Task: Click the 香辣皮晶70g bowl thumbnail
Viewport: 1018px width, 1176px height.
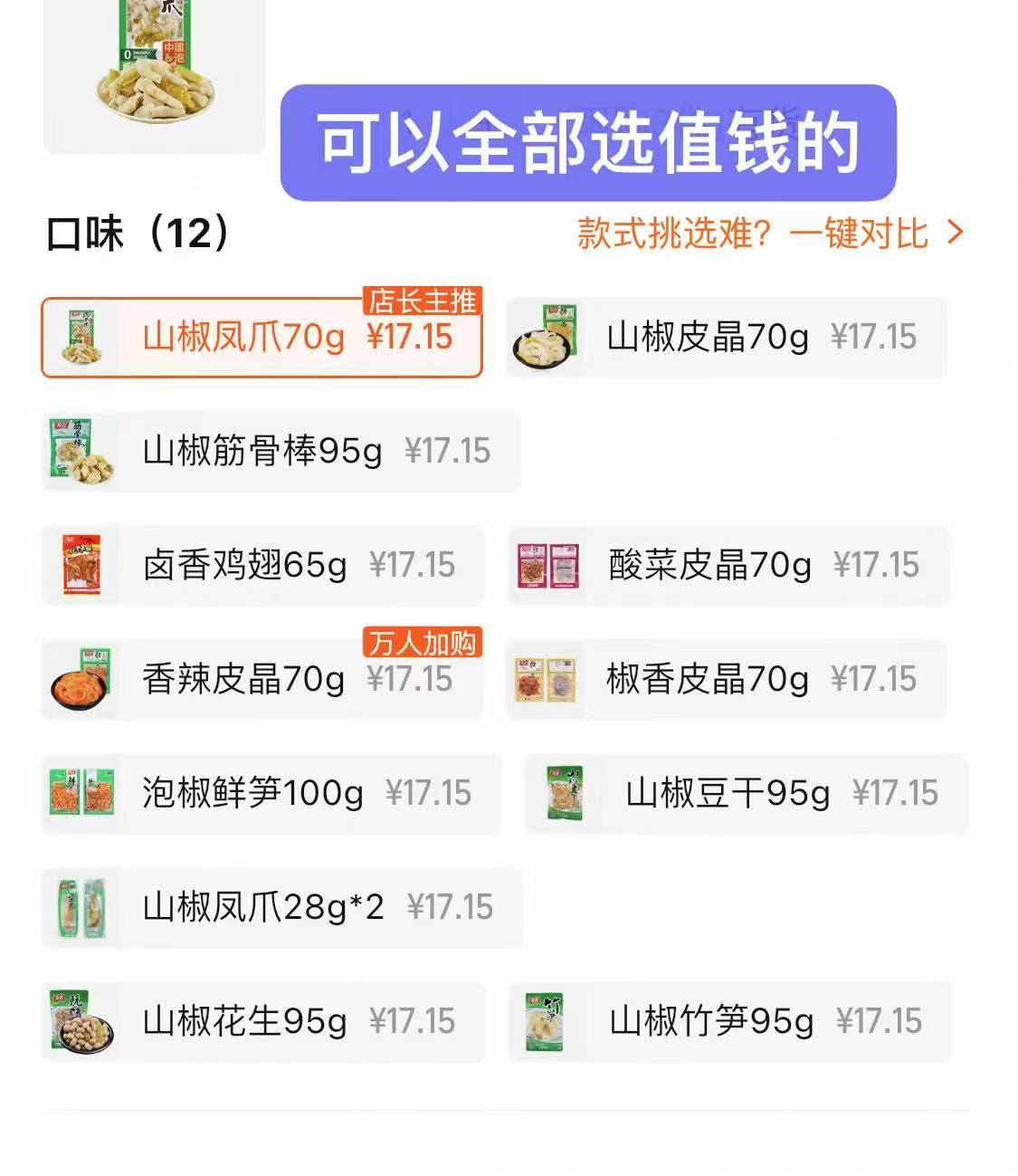Action: (x=81, y=680)
